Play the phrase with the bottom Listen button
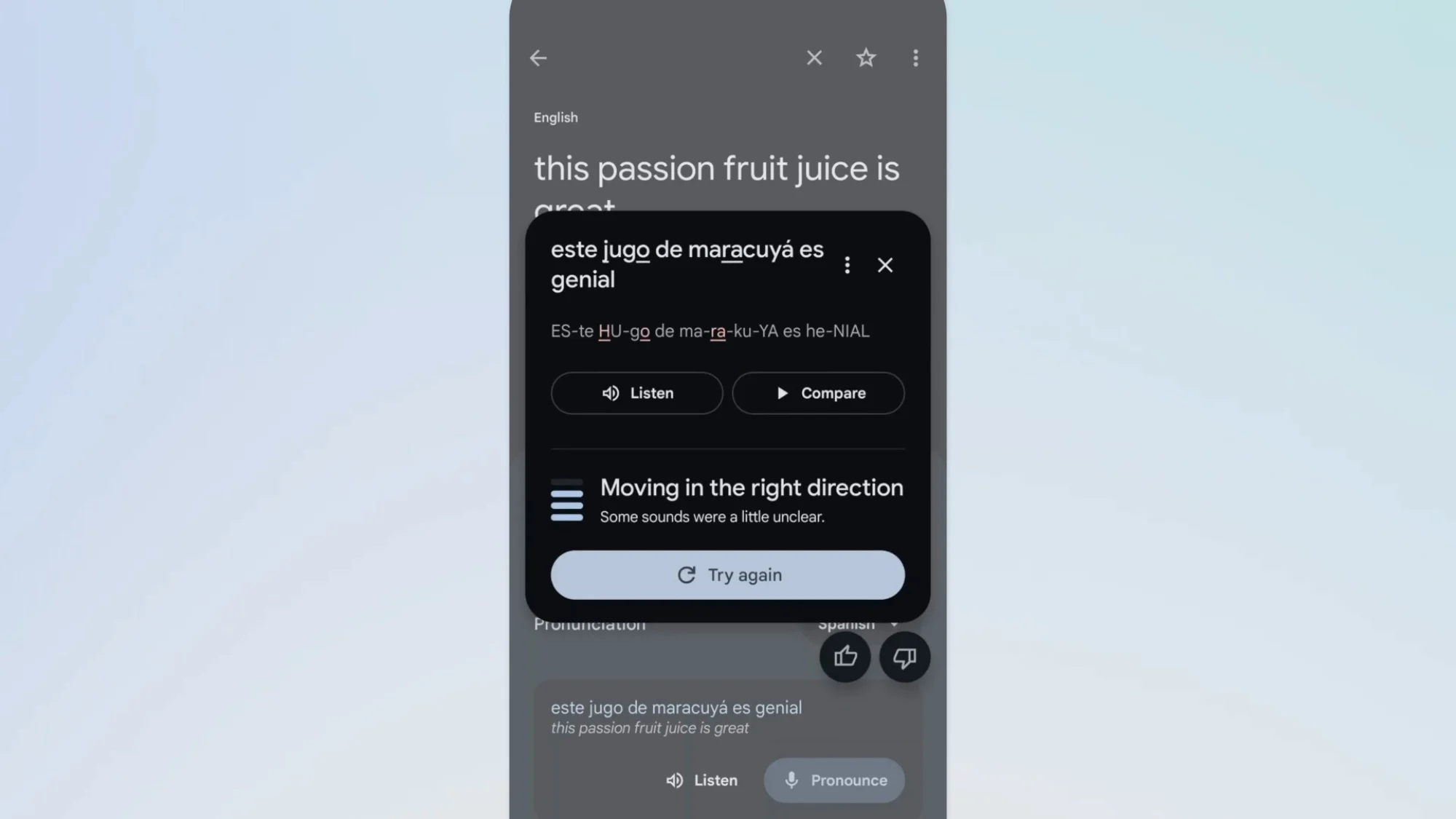The image size is (1456, 819). click(702, 780)
